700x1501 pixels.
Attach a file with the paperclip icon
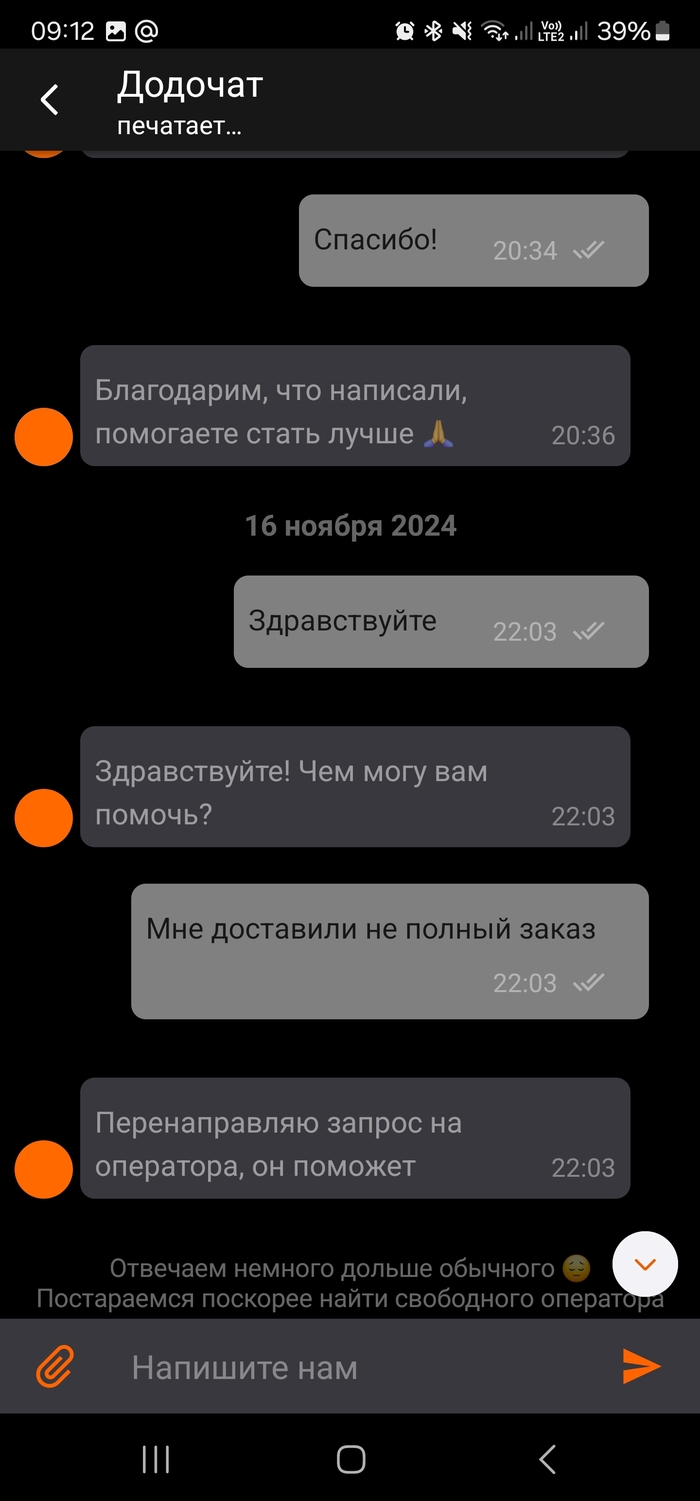[x=56, y=1366]
